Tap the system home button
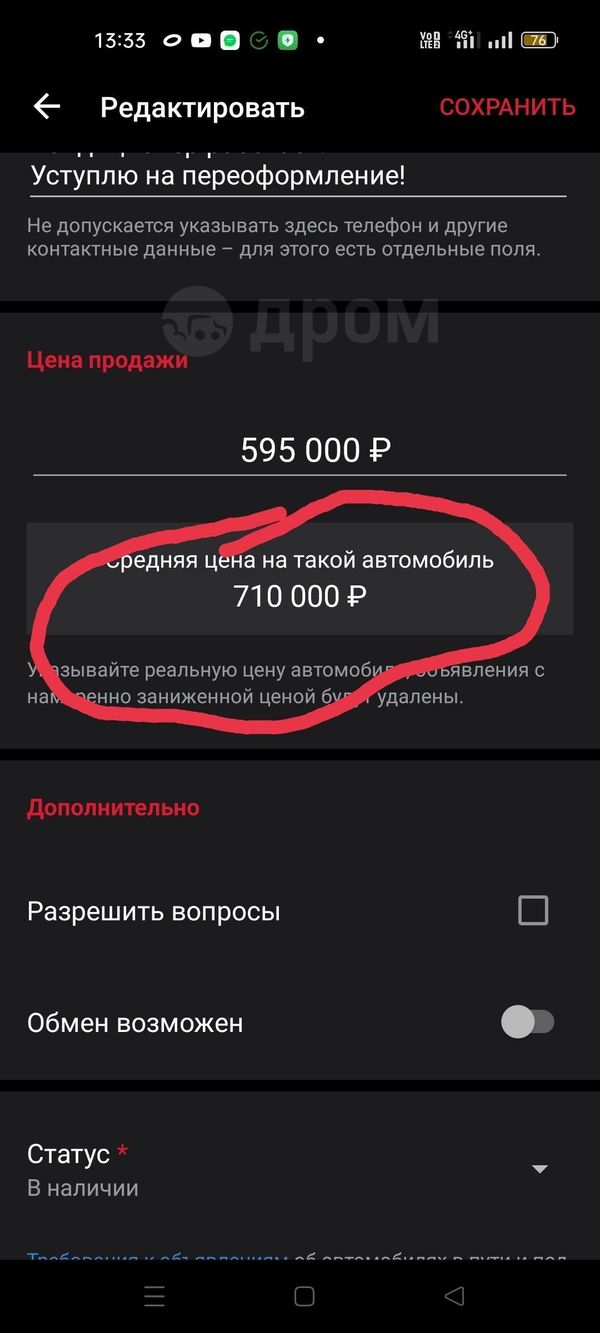This screenshot has width=600, height=1333. tap(305, 1297)
